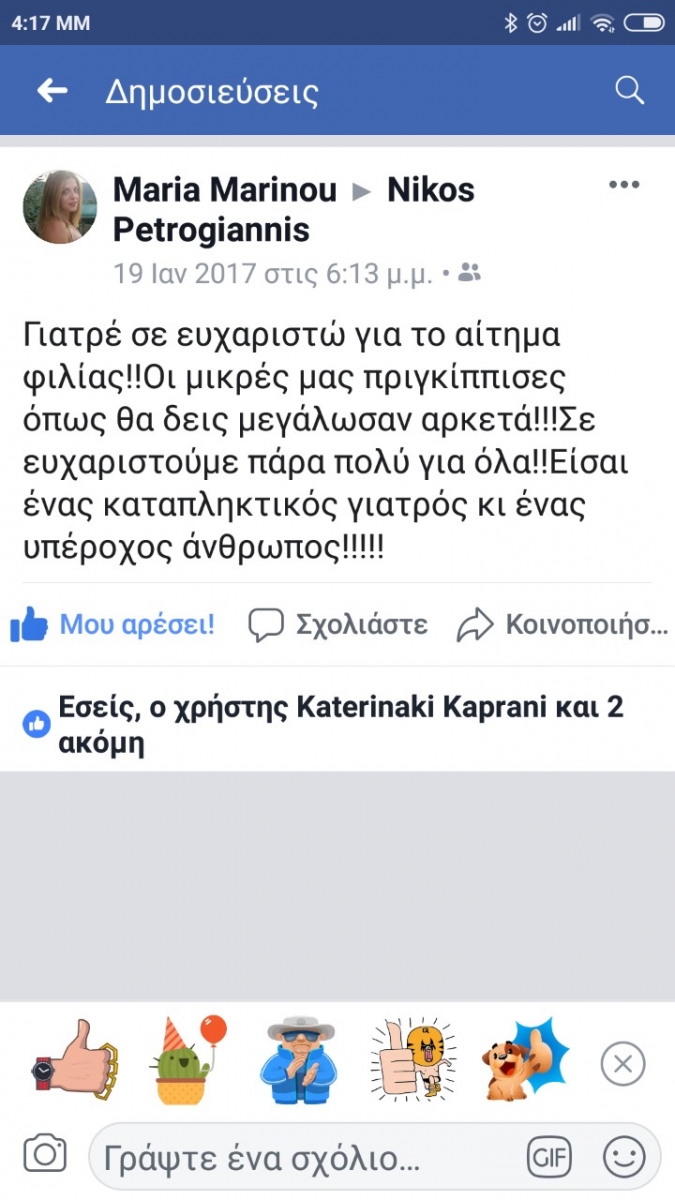Send the cactus with balloon sticker
The width and height of the screenshot is (675, 1200).
coord(188,1062)
